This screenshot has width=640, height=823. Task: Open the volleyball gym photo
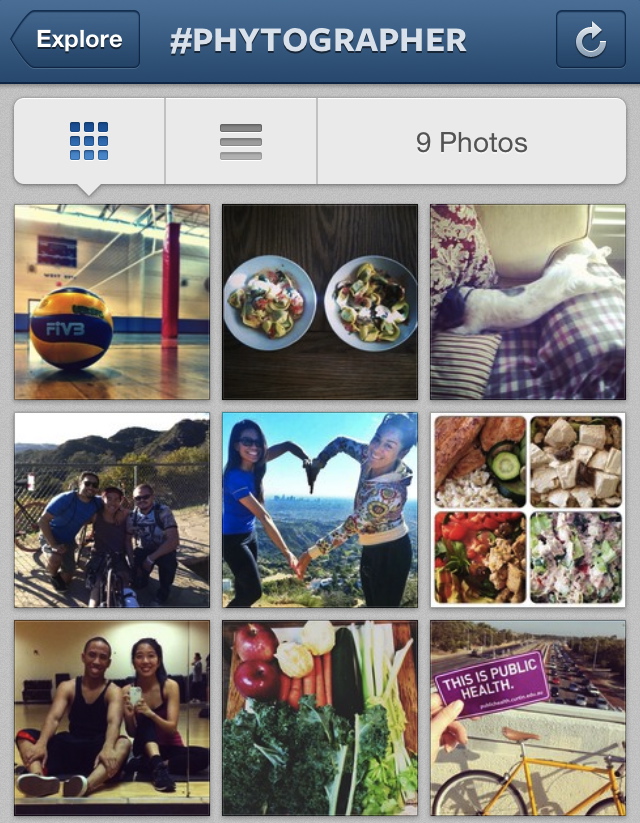point(112,302)
